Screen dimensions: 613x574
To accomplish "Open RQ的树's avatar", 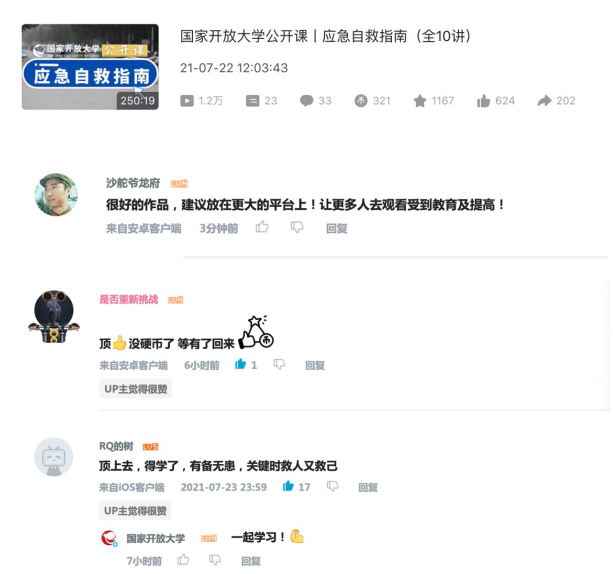I will (x=54, y=456).
